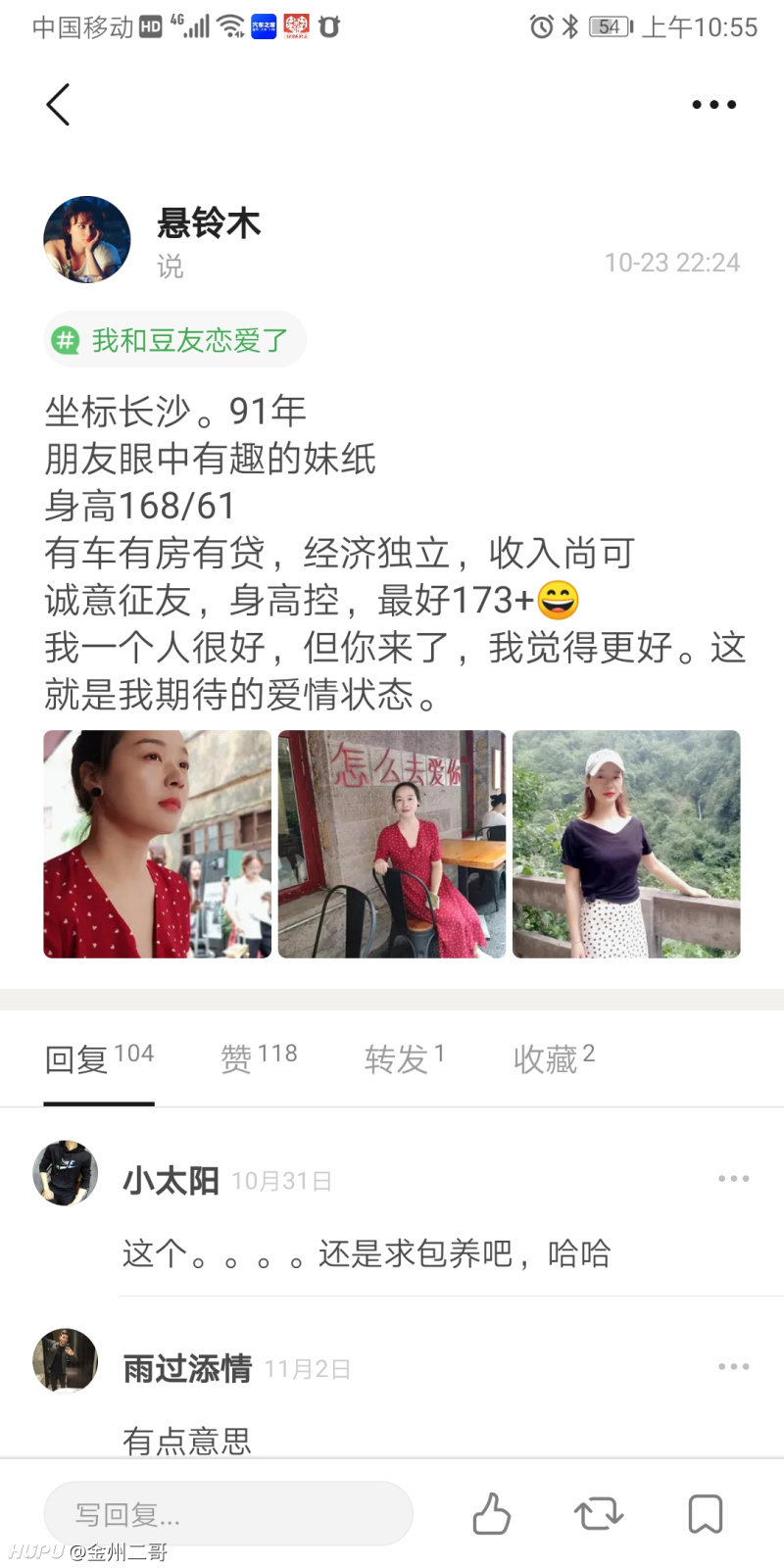784x1568 pixels.
Task: Go back using the top-left arrow
Action: pyautogui.click(x=58, y=104)
